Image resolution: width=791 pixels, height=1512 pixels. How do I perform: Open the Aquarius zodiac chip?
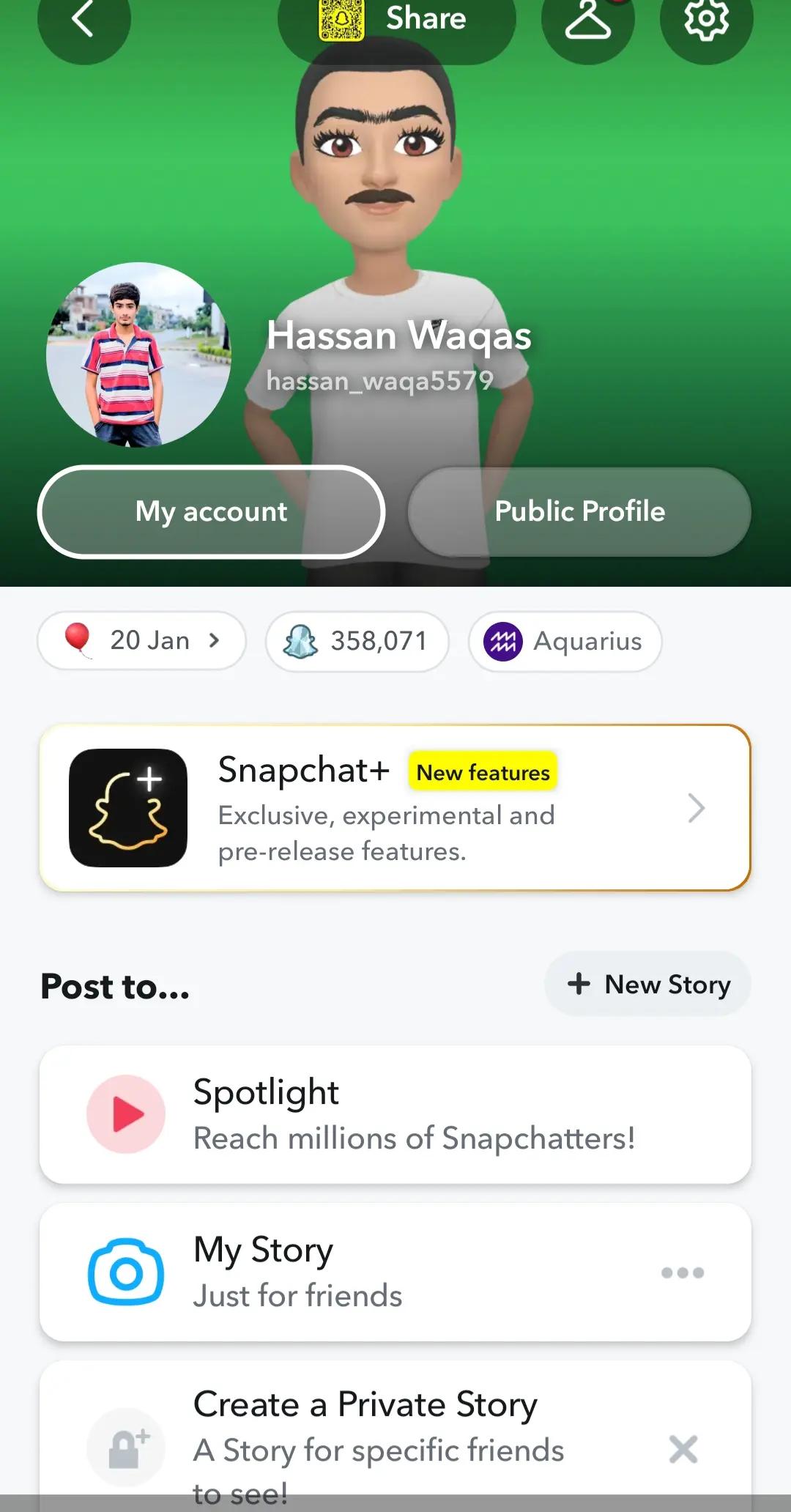[565, 641]
